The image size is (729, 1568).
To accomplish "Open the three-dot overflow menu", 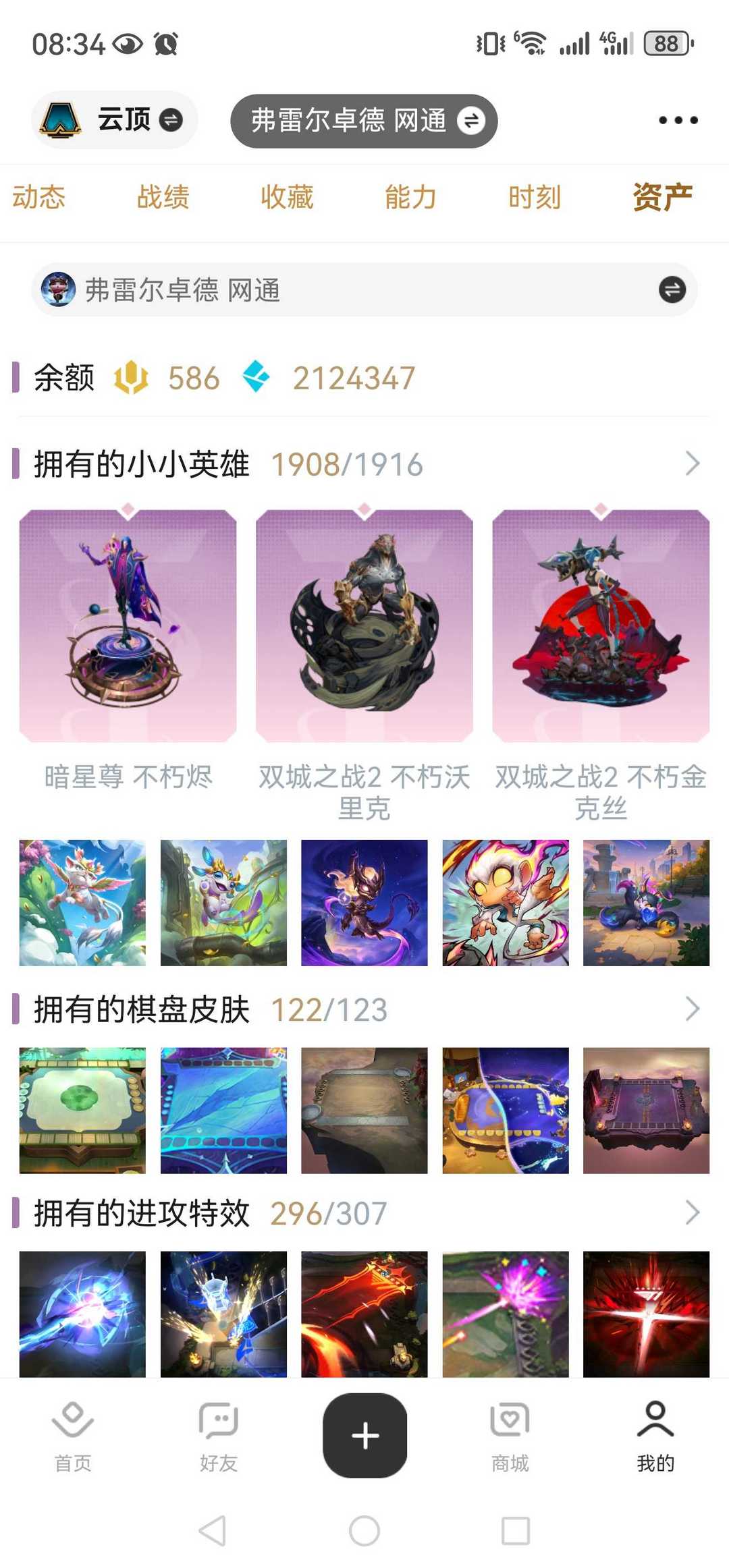I will tap(678, 121).
